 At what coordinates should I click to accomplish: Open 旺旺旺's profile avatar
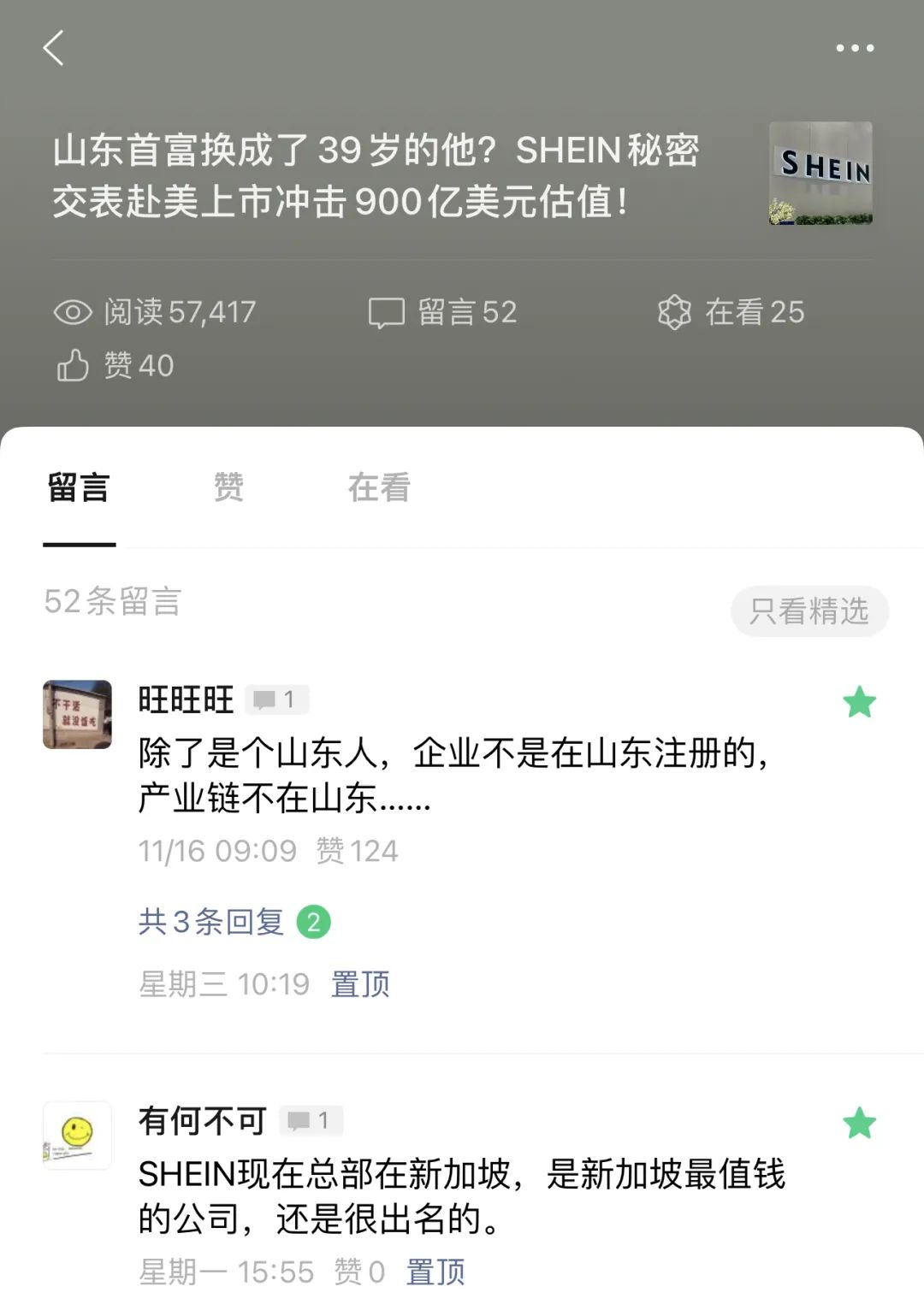pos(76,714)
